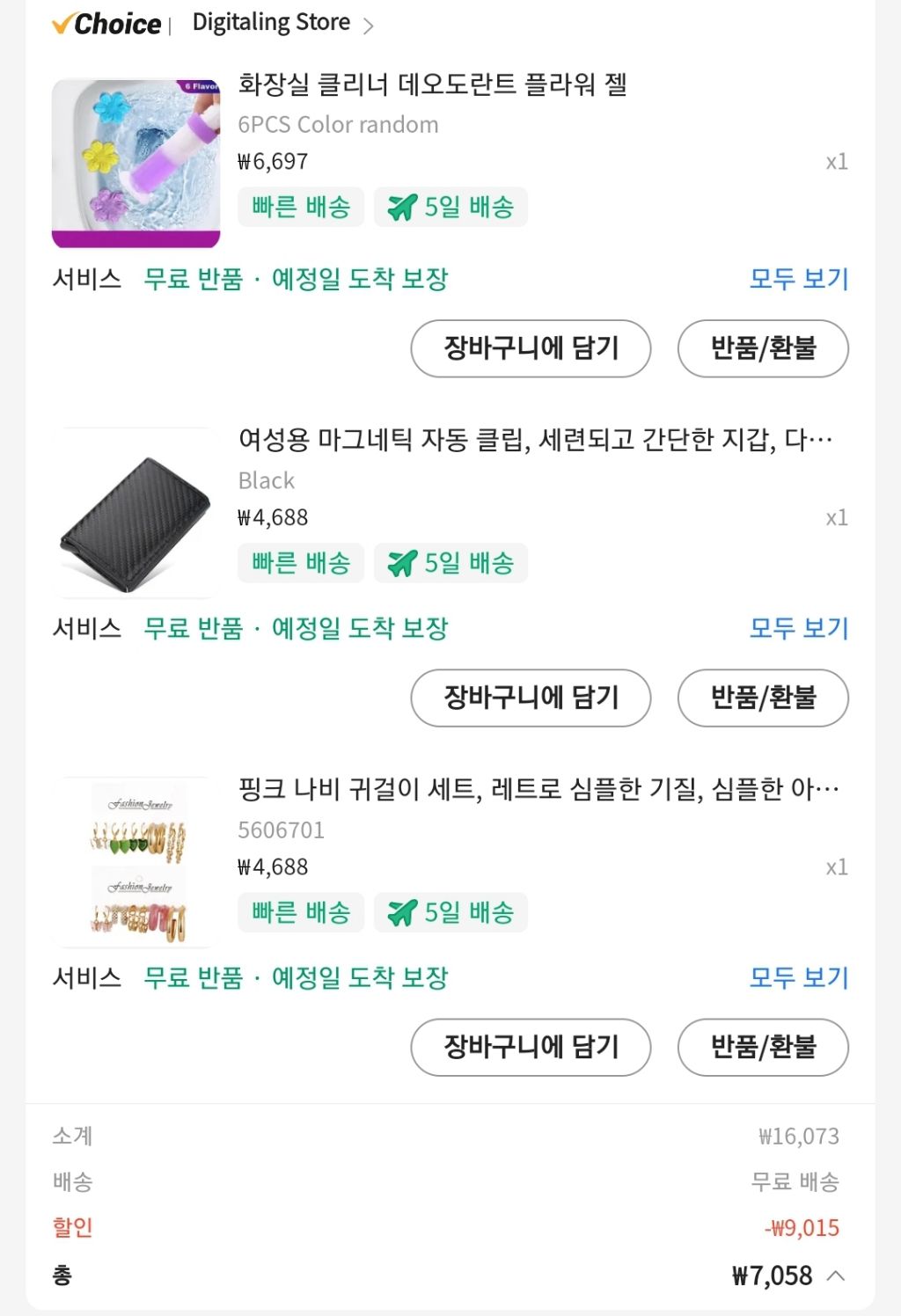Viewport: 901px width, 1316px height.
Task: Select the 빠른 배송 badge on the first product
Action: point(300,206)
